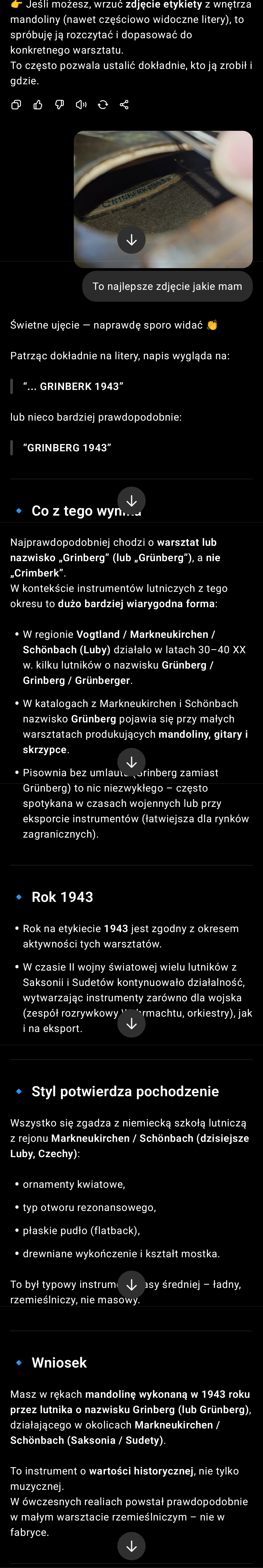
Task: Regenerate the response
Action: tap(102, 105)
